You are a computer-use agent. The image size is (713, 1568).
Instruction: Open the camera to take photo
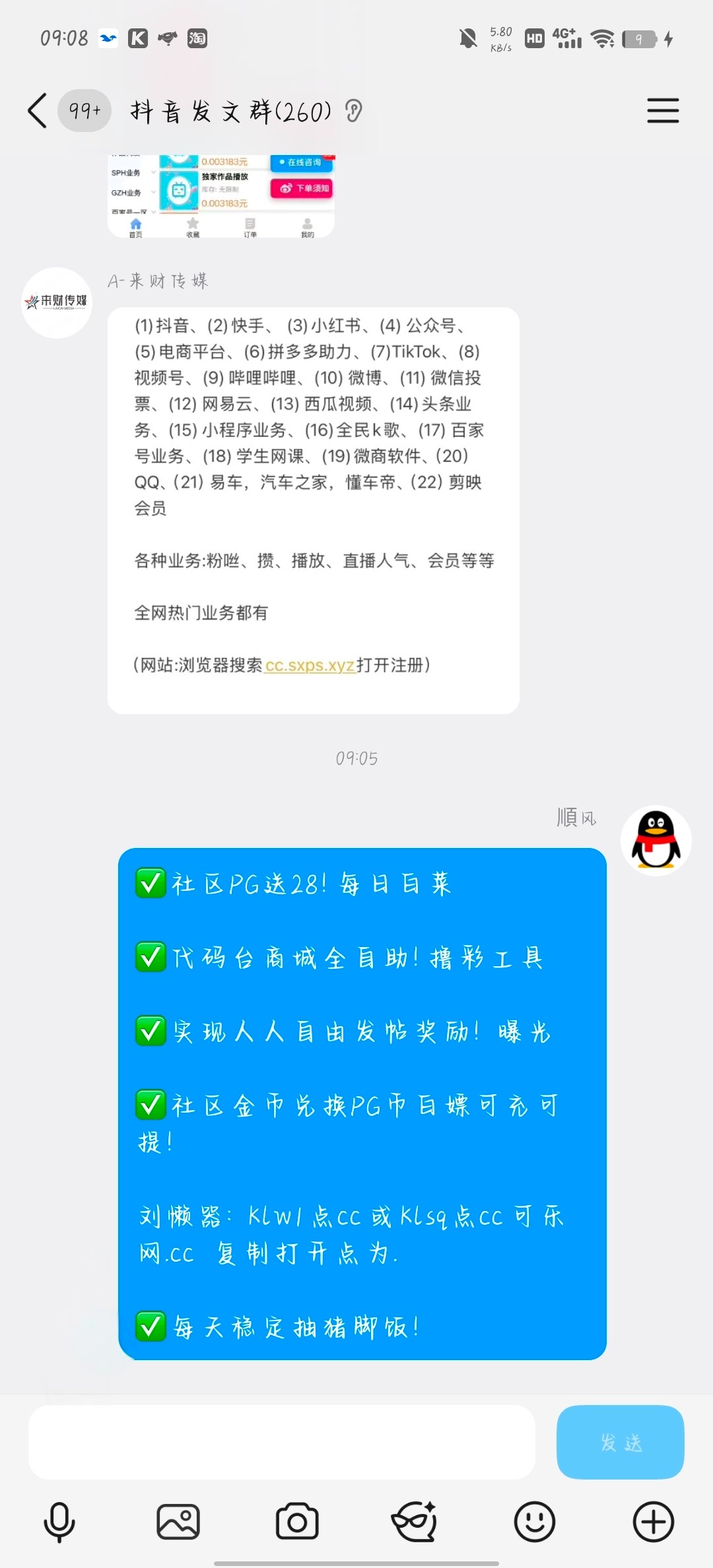tap(297, 1522)
